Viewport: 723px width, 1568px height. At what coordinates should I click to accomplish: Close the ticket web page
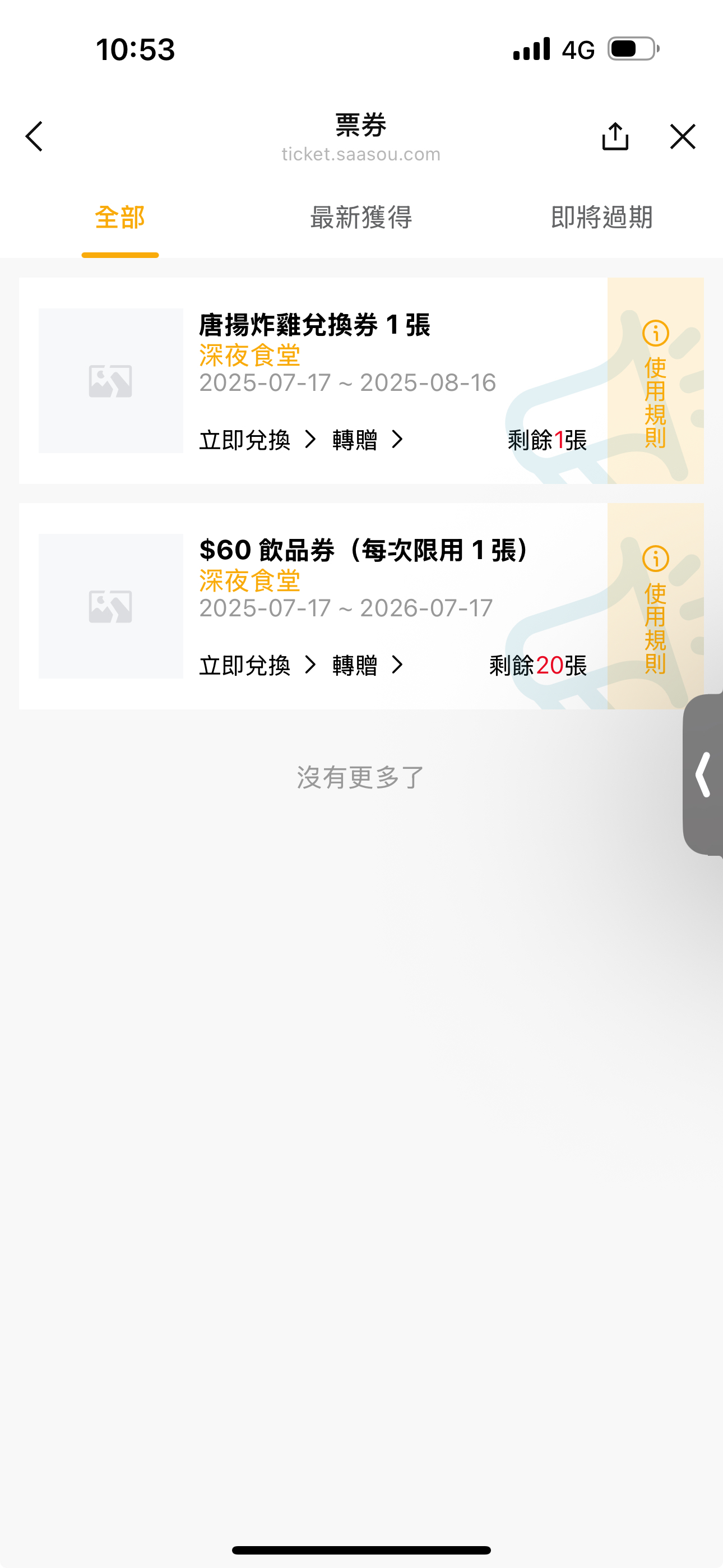coord(683,136)
